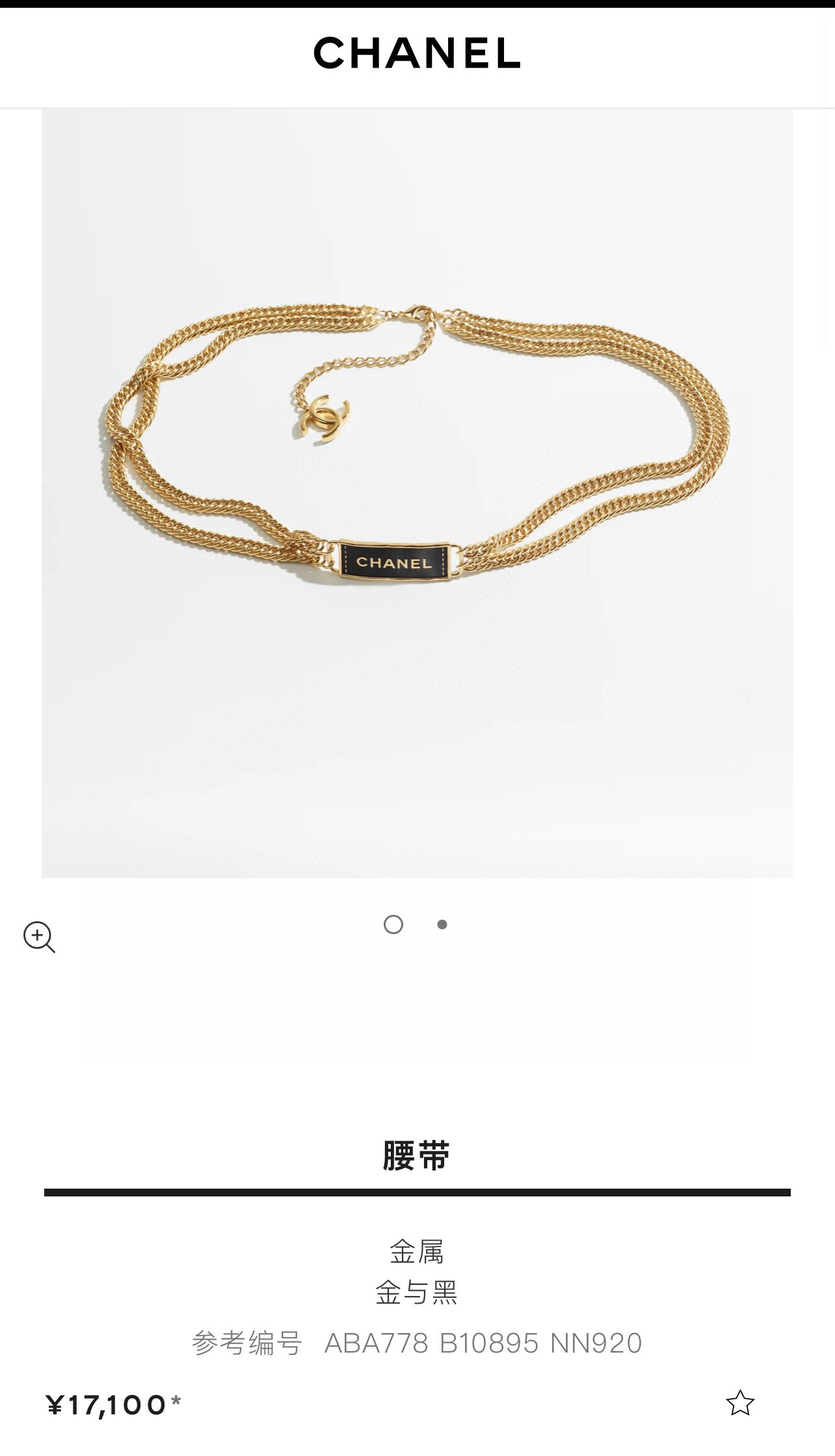The image size is (835, 1456).
Task: Add belt to wishlist with star icon
Action: tap(740, 1403)
